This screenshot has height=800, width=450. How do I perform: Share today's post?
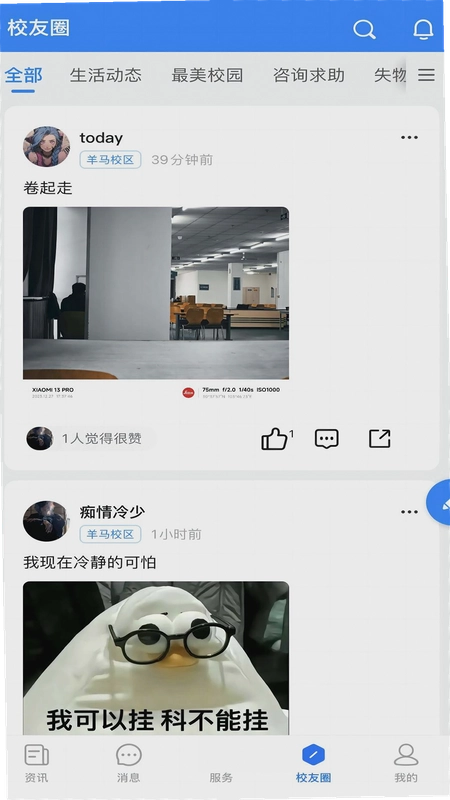[380, 439]
